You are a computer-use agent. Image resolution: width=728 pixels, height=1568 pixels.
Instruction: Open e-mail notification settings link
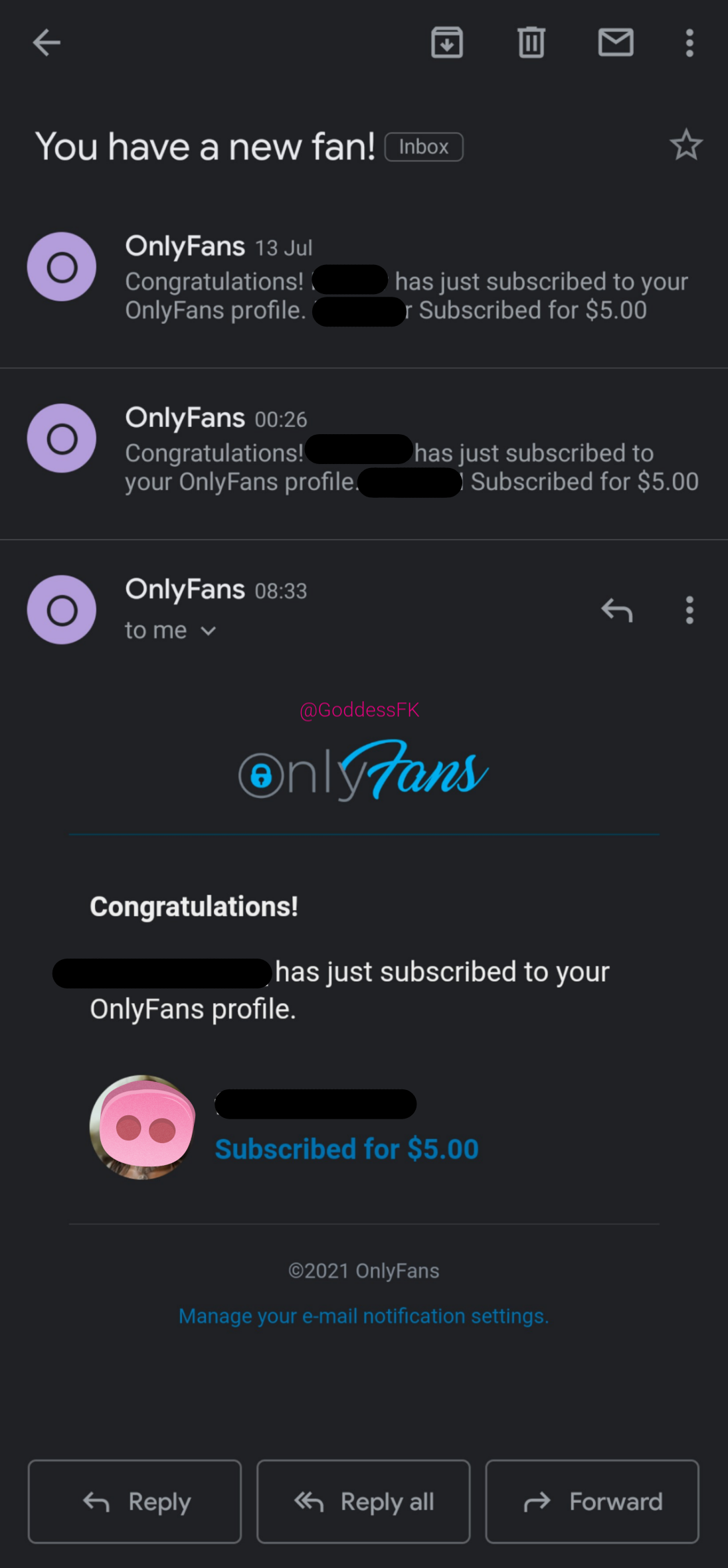tap(363, 1316)
